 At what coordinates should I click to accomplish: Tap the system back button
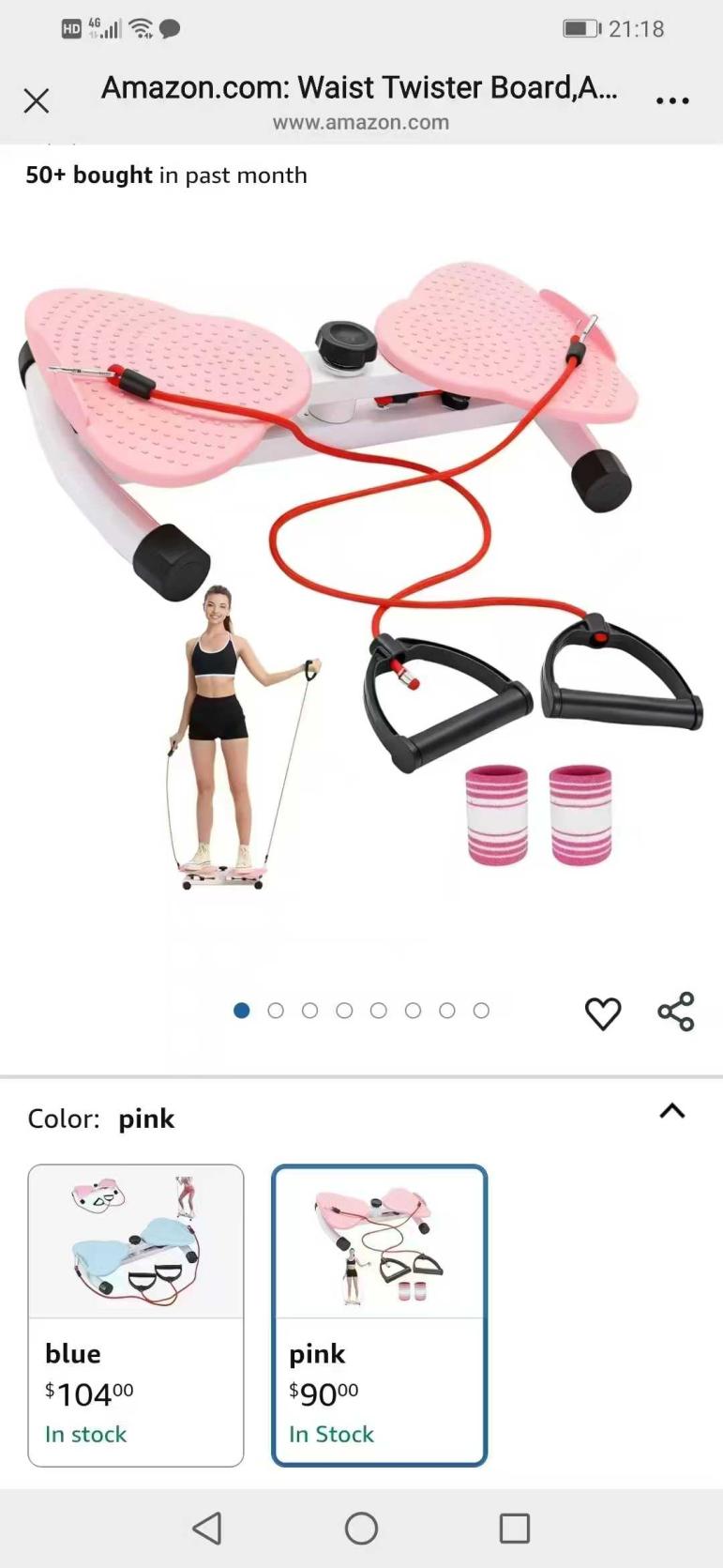click(207, 1528)
